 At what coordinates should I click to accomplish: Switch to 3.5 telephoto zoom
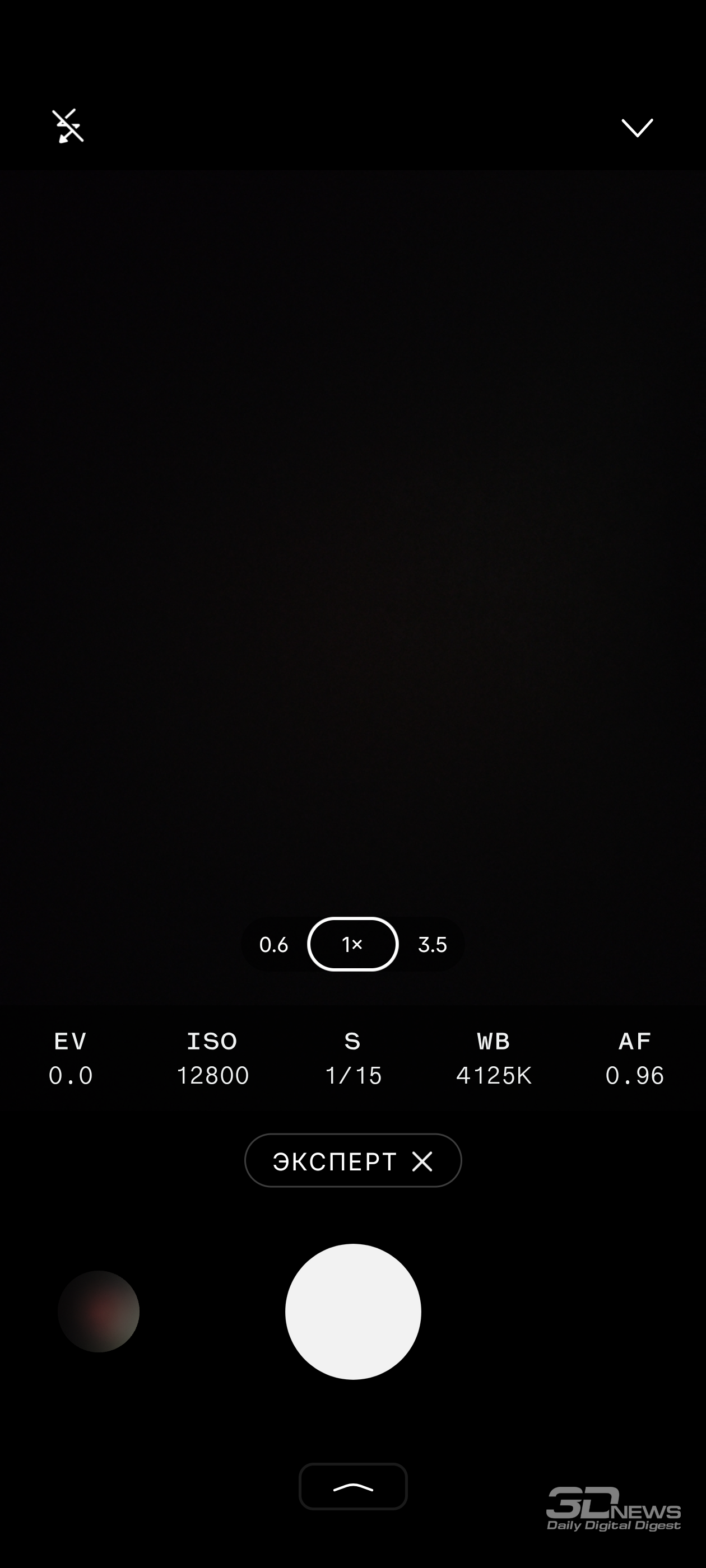(x=433, y=945)
